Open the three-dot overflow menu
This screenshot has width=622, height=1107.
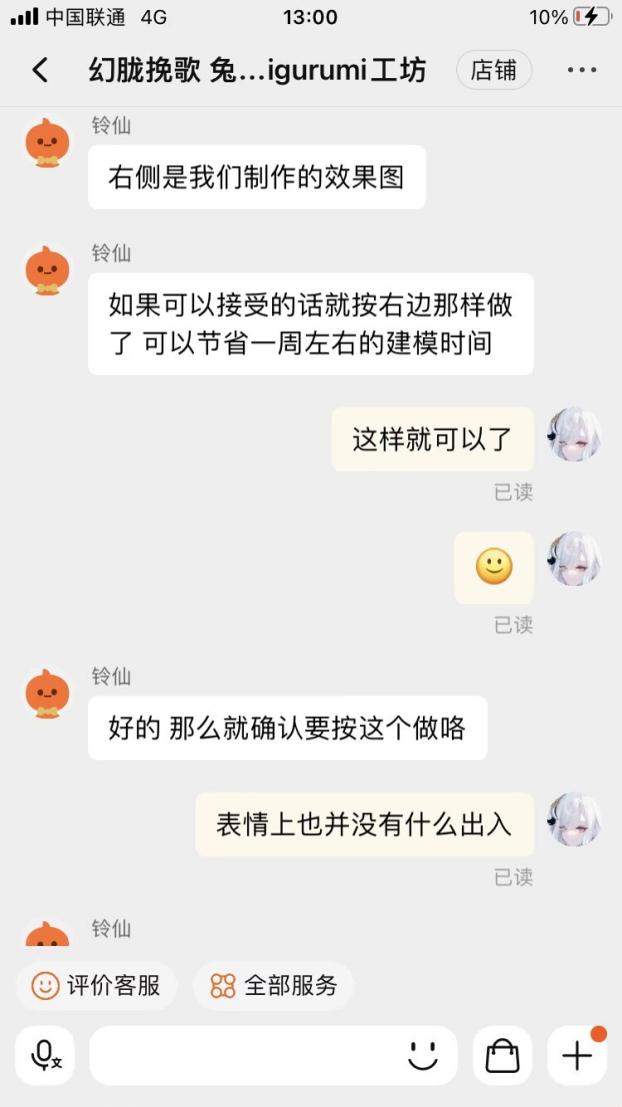582,70
